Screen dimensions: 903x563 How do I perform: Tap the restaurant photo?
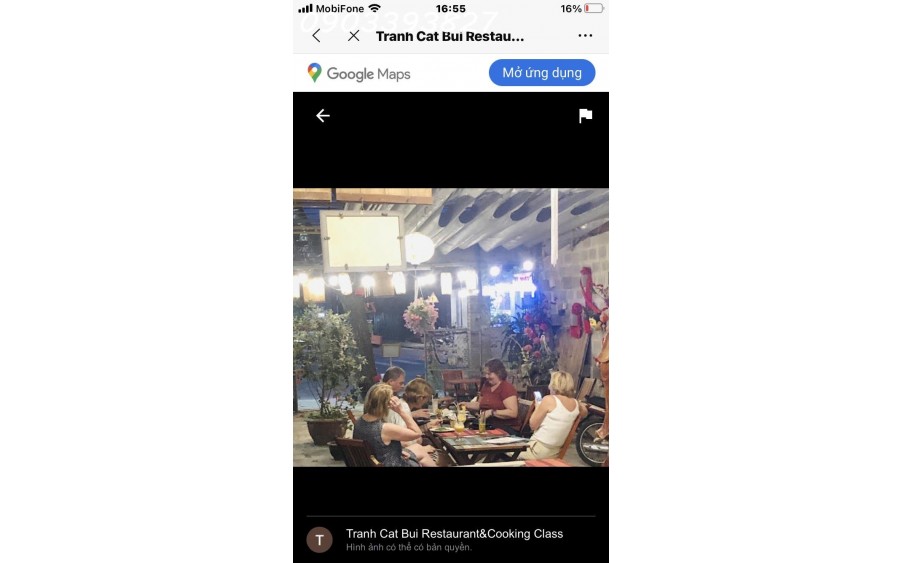pyautogui.click(x=450, y=327)
